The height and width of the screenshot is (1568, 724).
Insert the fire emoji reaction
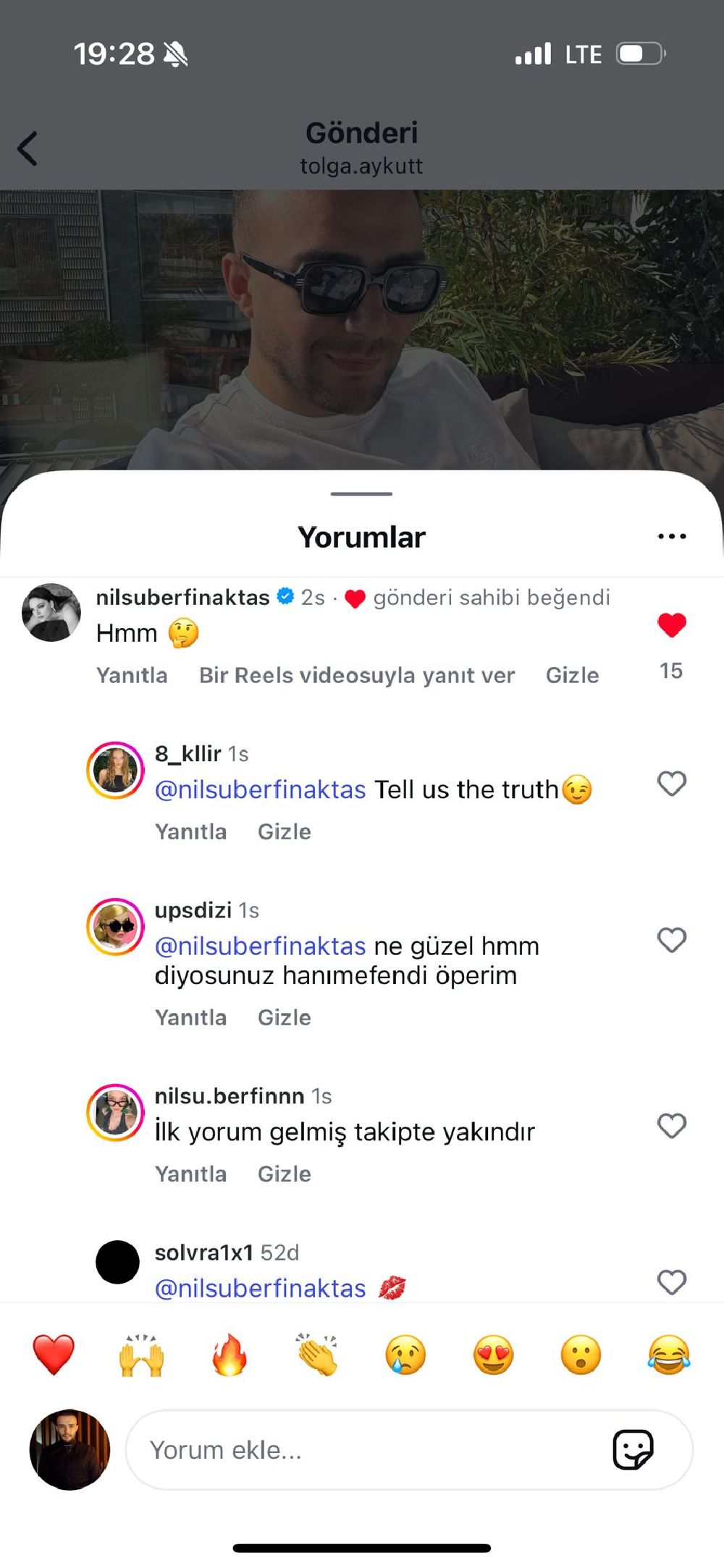pos(230,1355)
